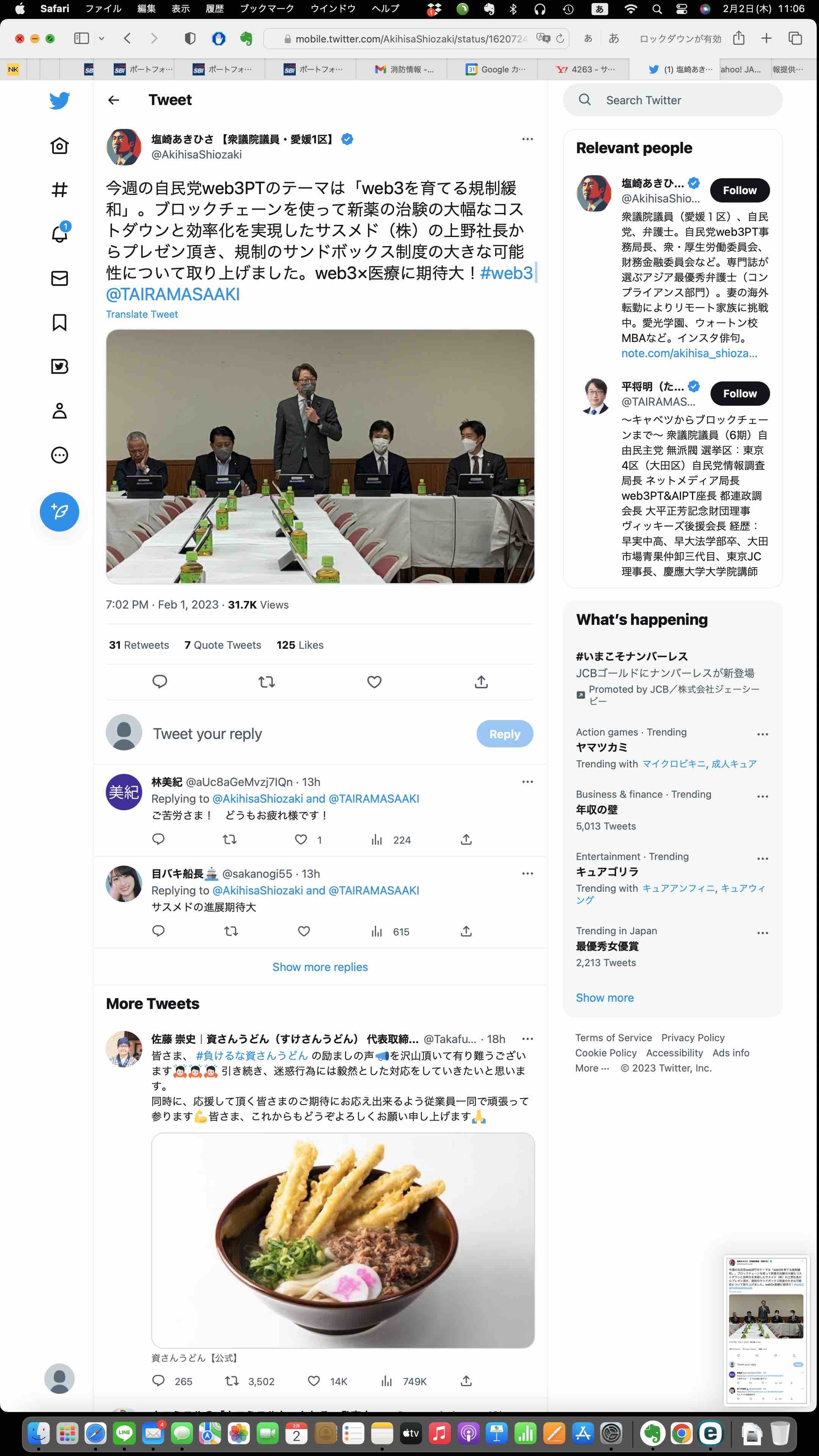Like 目バキ船長's reply
Image resolution: width=819 pixels, height=1456 pixels.
[303, 931]
